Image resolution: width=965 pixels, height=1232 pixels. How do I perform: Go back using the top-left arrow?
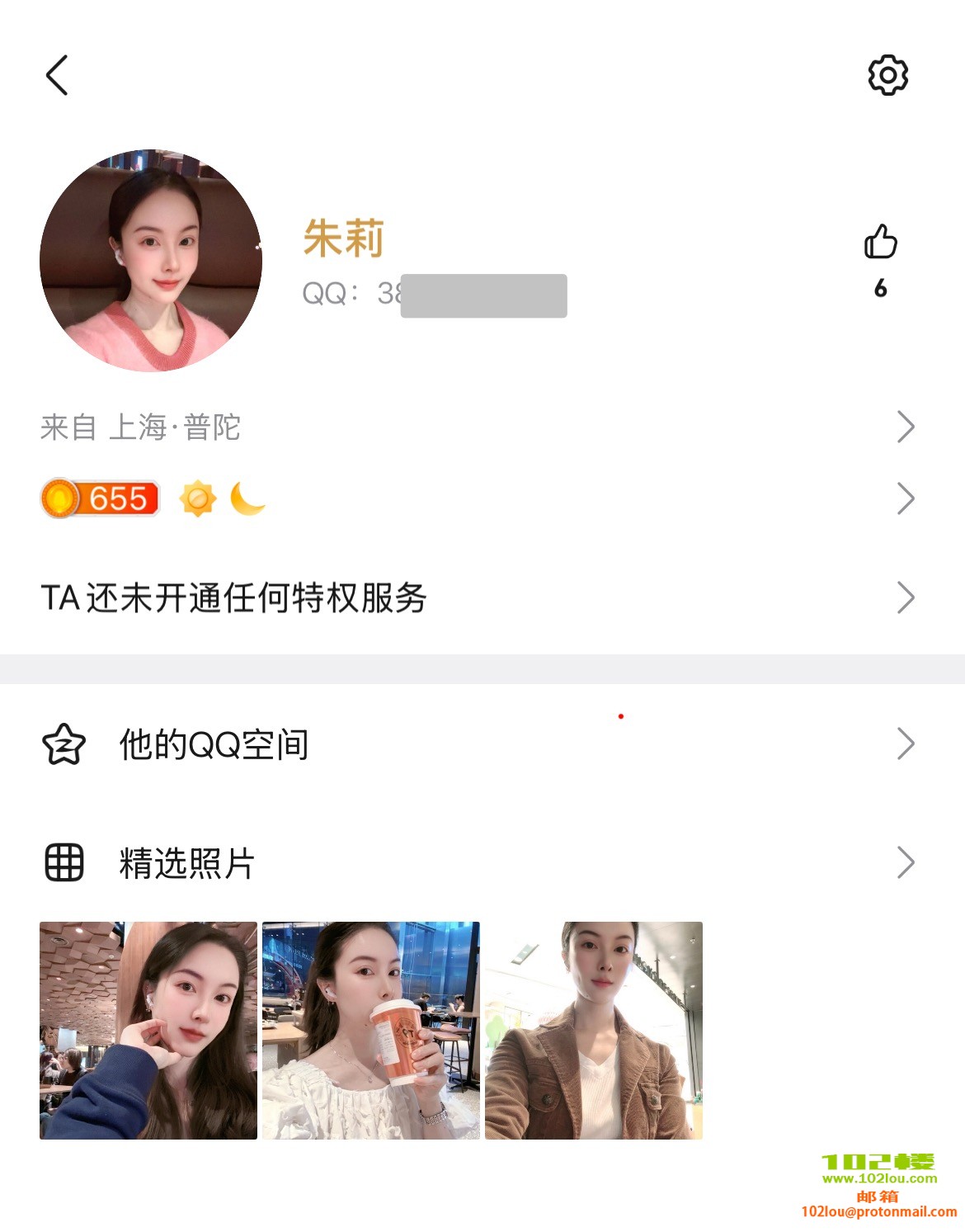pos(57,76)
